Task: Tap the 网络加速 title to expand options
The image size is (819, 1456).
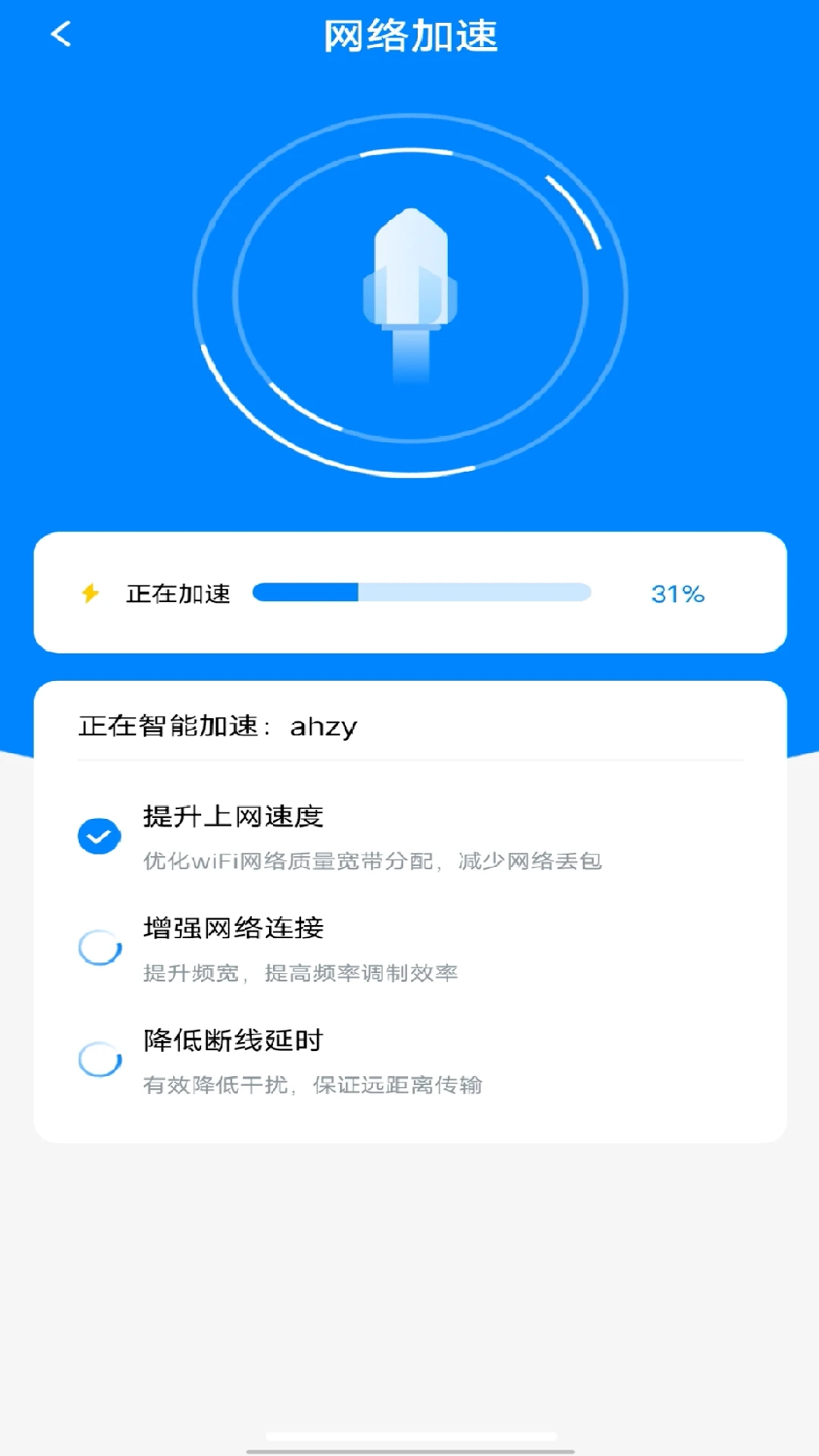Action: 409,35
